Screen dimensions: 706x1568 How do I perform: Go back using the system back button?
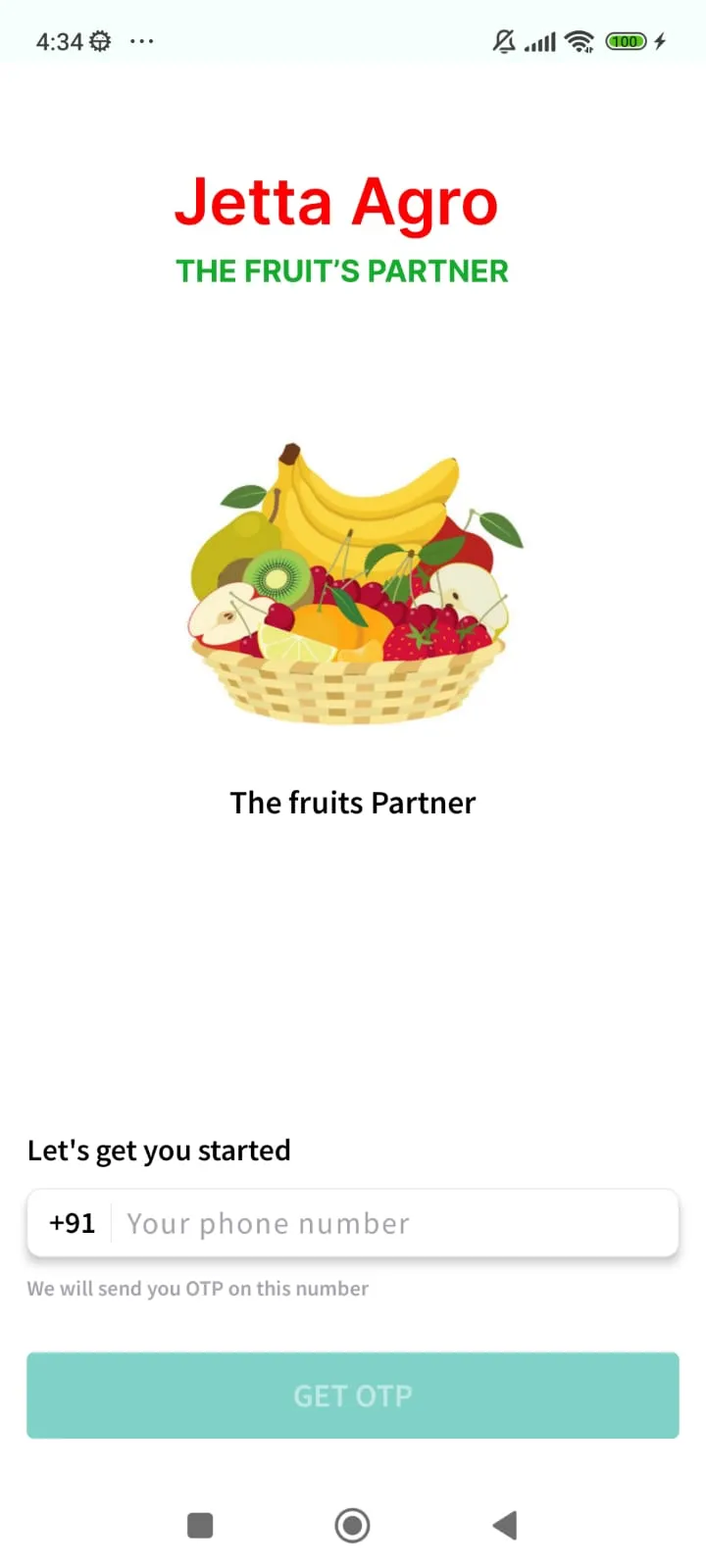[505, 1525]
